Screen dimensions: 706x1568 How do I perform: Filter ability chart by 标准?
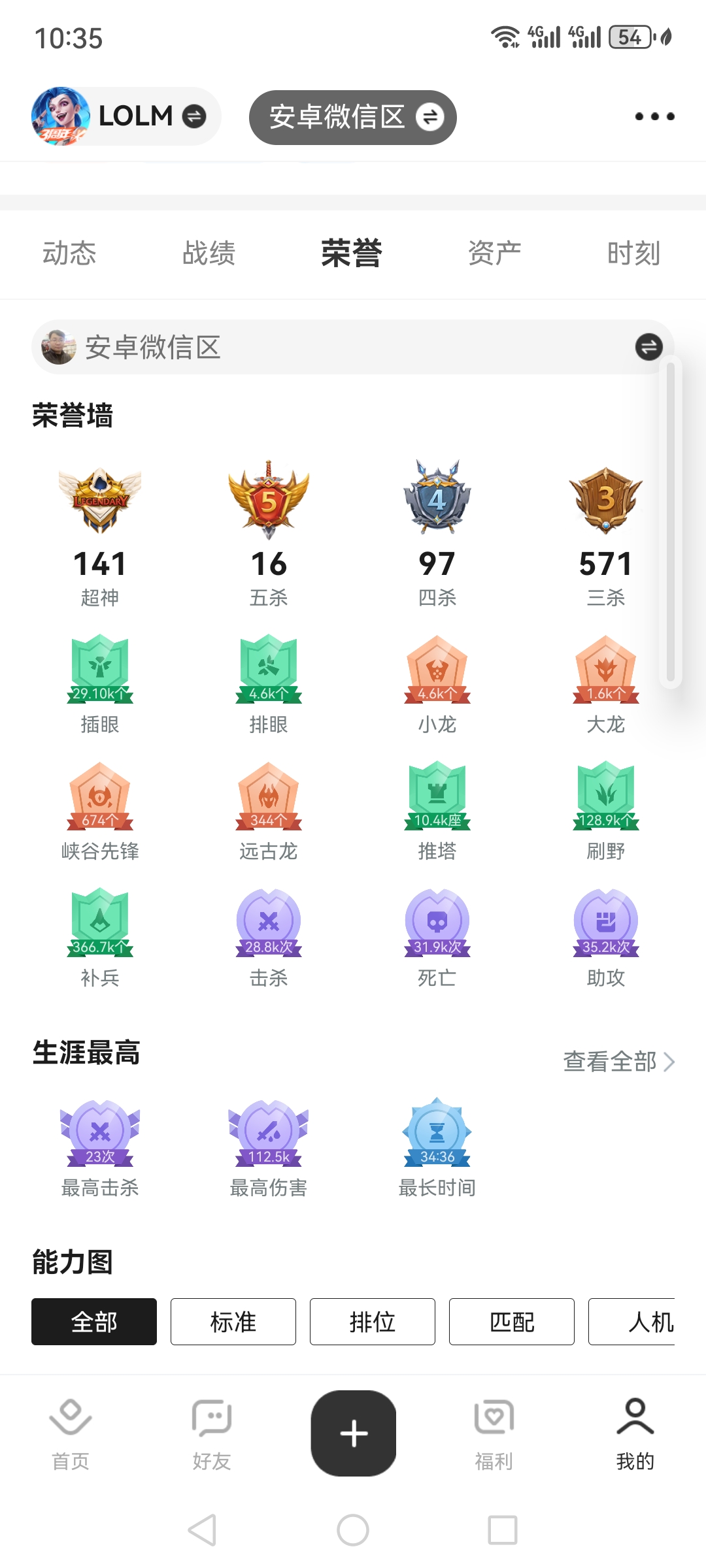[x=233, y=1322]
